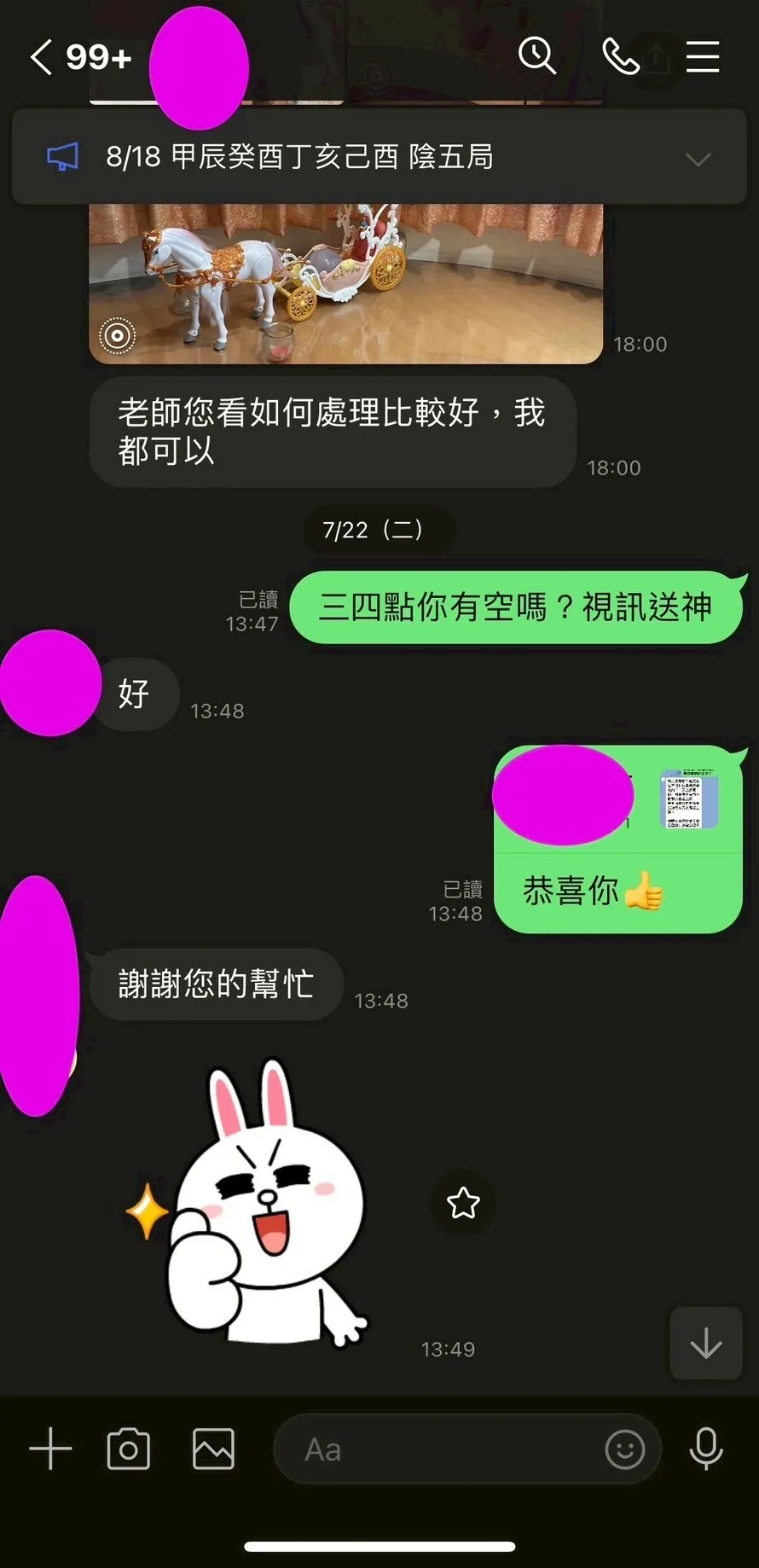This screenshot has height=1568, width=759.
Task: Start a voice call
Action: [620, 57]
